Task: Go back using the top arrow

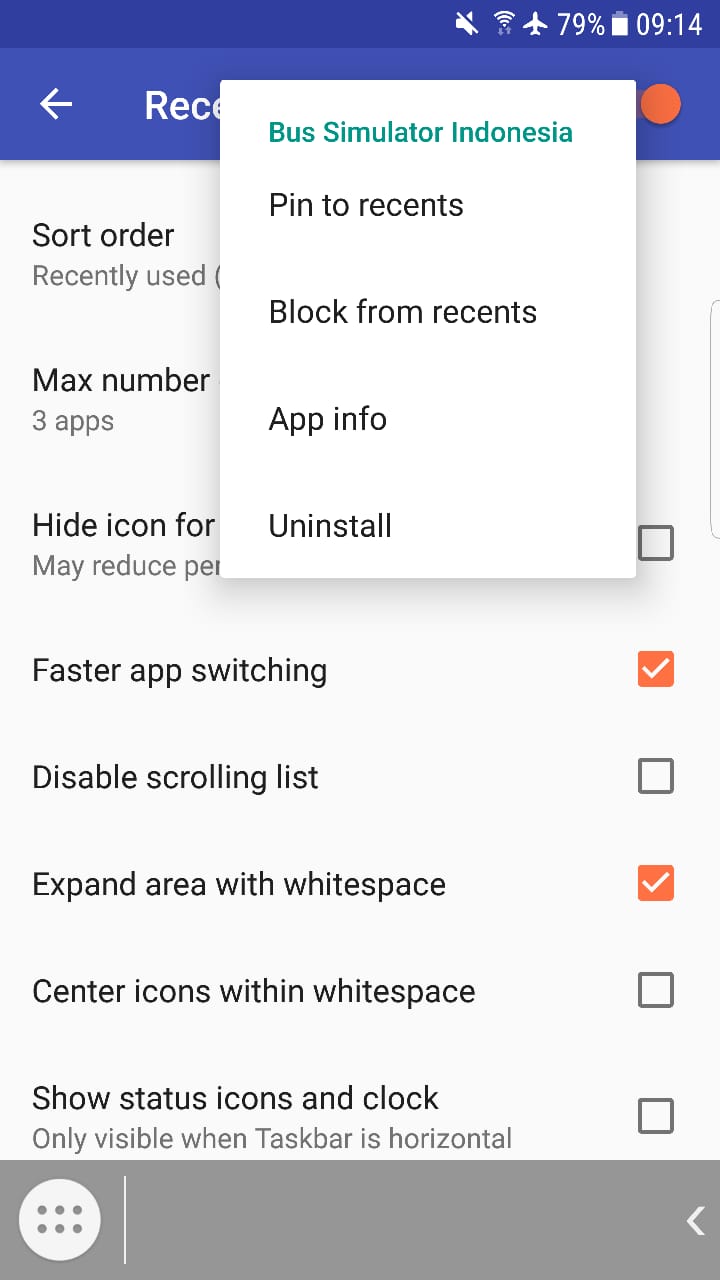Action: click(x=56, y=105)
